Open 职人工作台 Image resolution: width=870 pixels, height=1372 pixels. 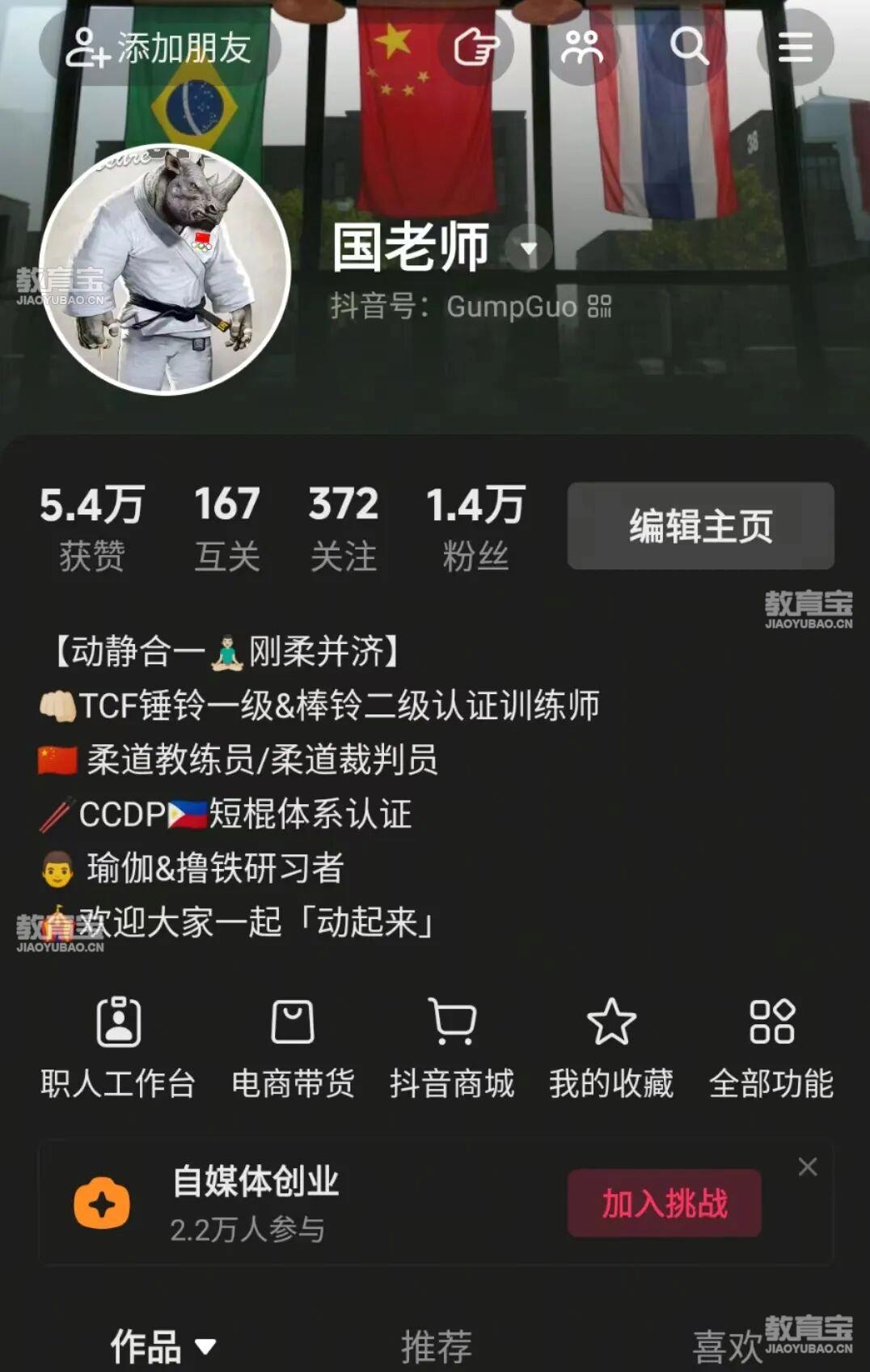coord(118,1048)
